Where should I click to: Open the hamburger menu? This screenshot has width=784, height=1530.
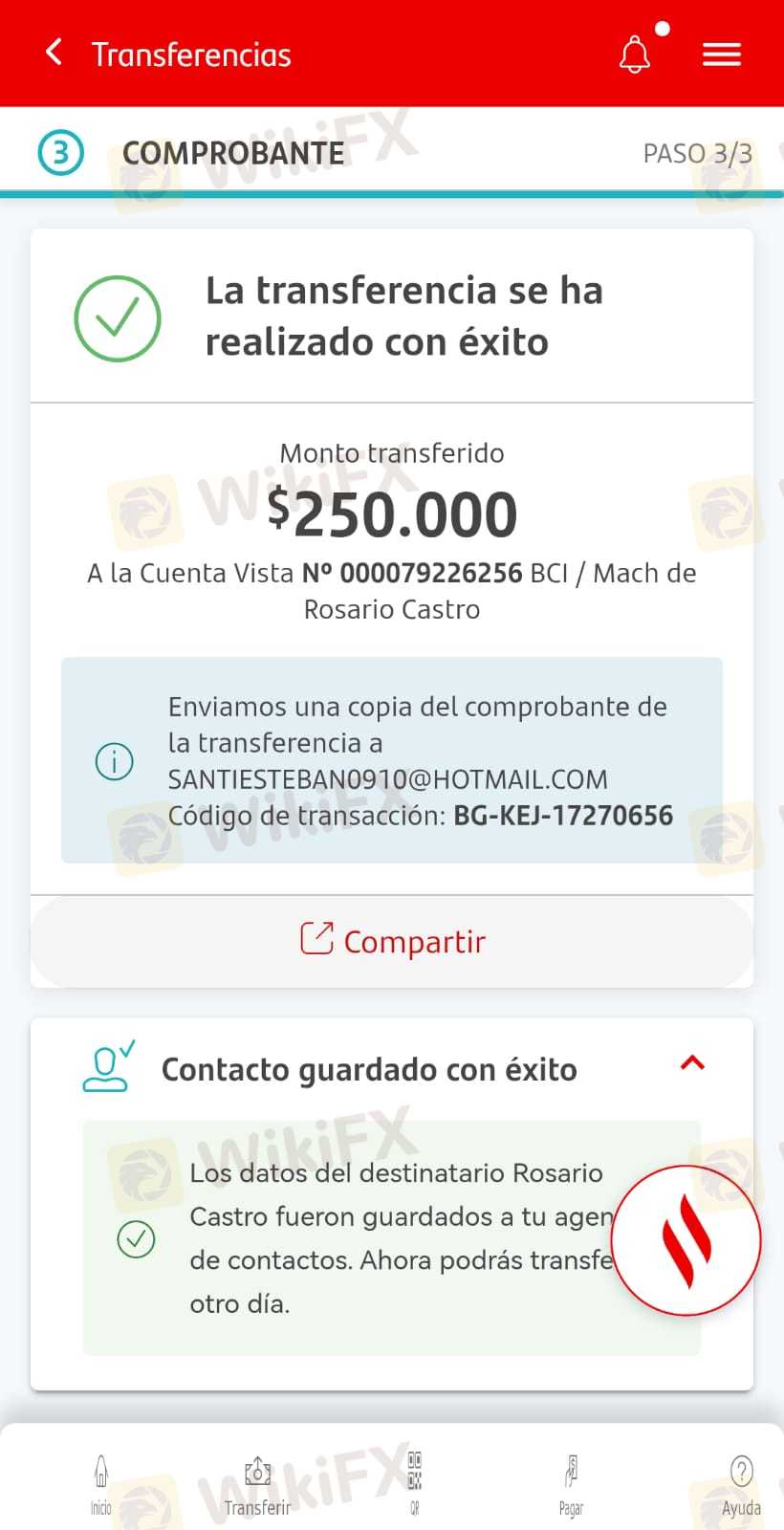[x=722, y=55]
